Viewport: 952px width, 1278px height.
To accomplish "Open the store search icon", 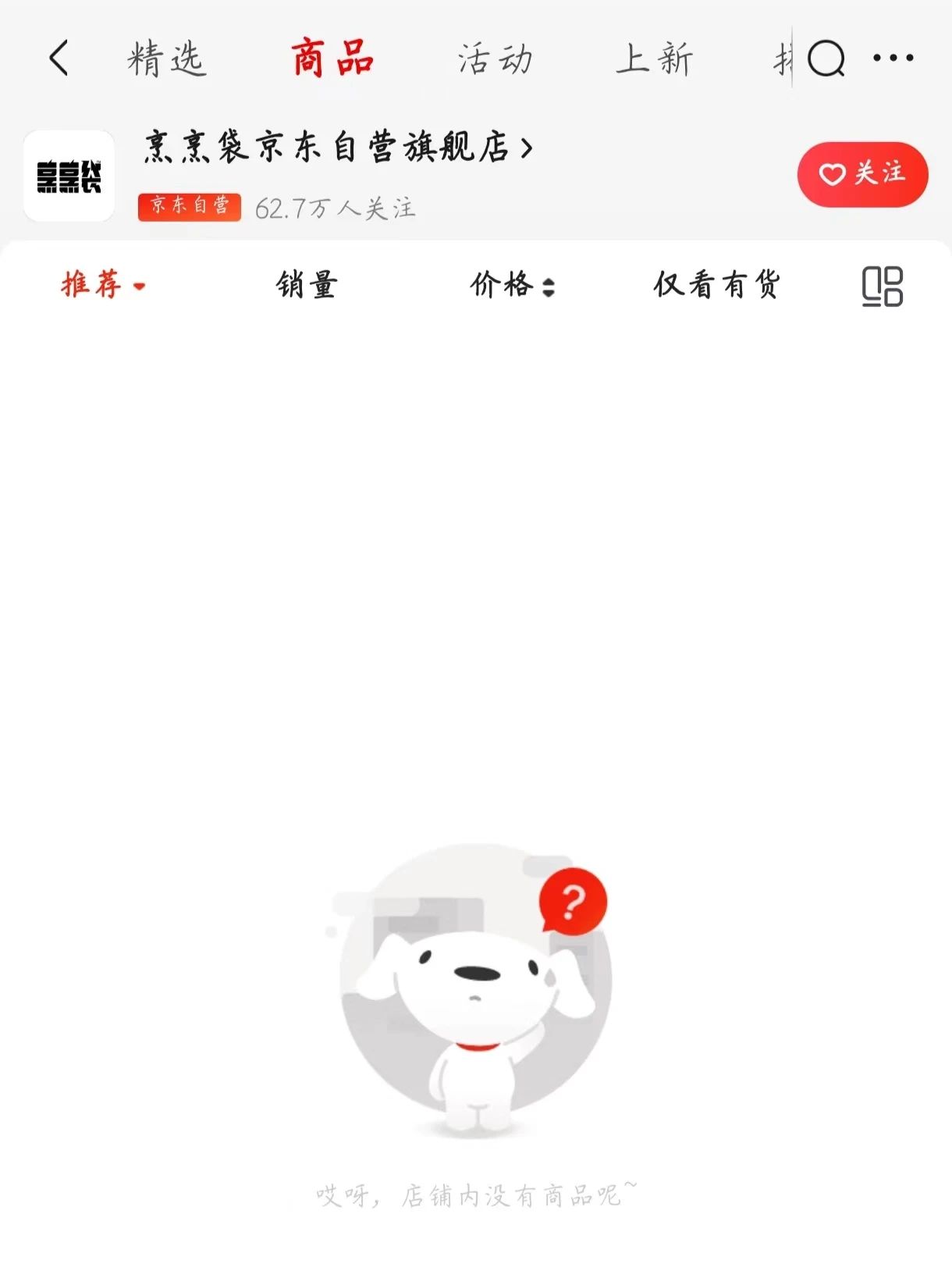I will (826, 59).
